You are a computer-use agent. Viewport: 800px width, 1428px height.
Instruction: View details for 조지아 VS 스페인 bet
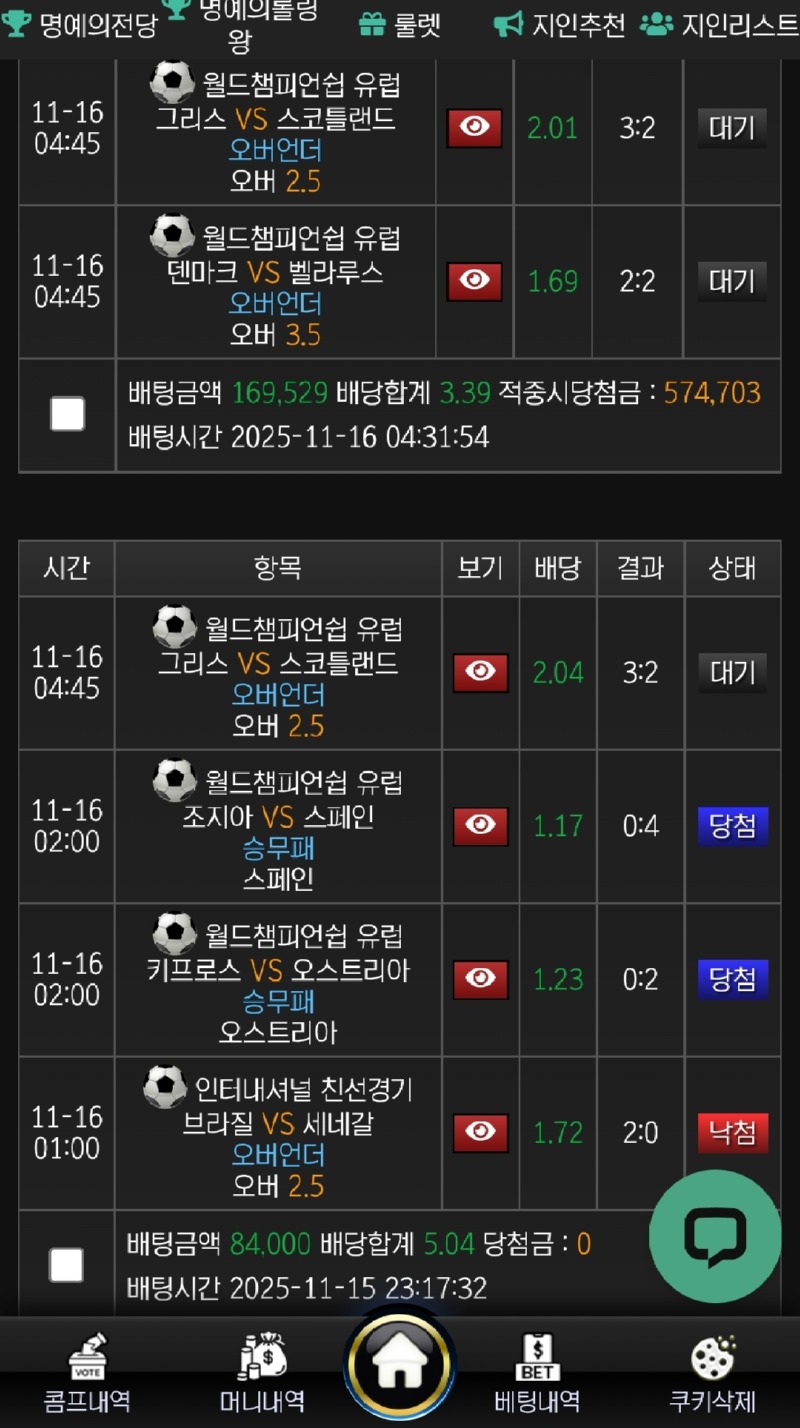click(480, 826)
